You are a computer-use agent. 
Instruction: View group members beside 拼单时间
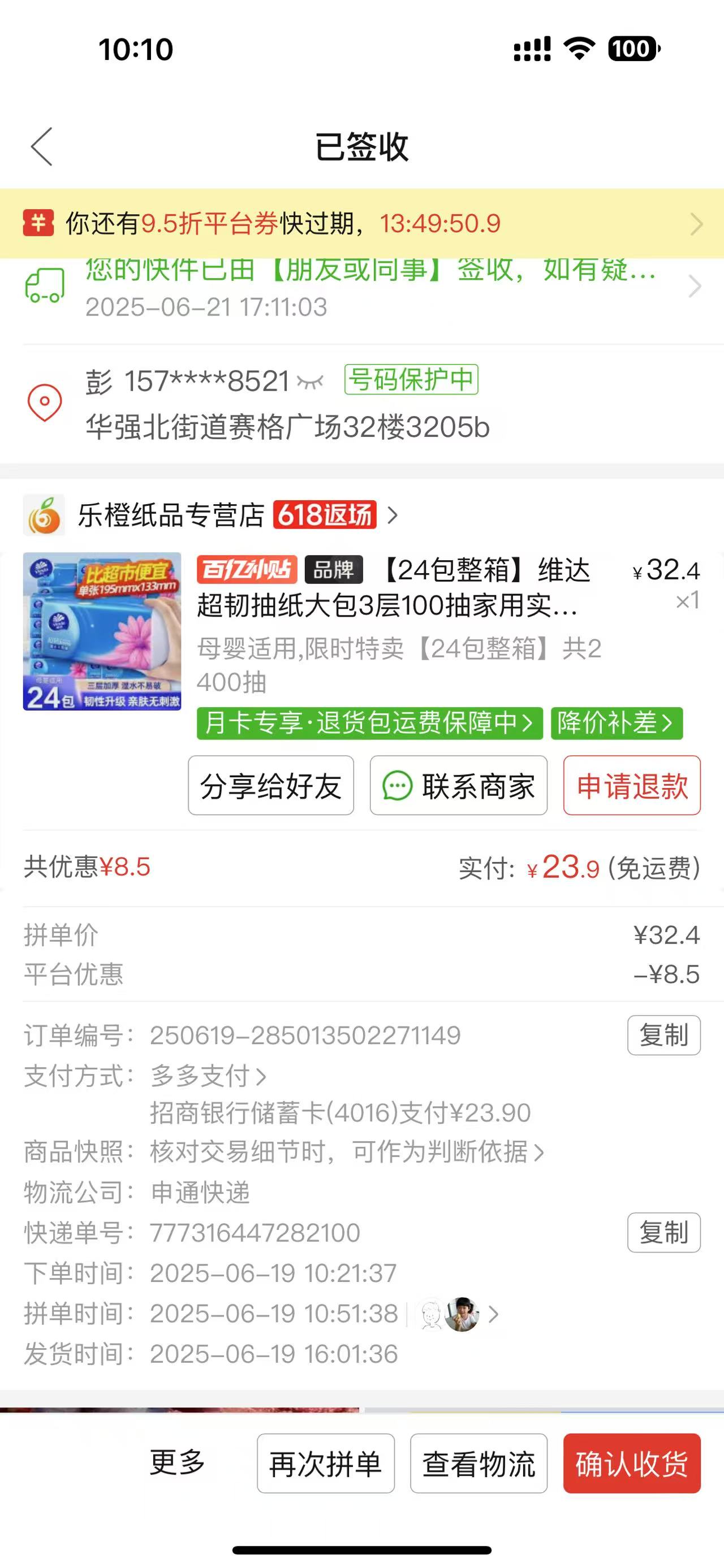tap(460, 1314)
